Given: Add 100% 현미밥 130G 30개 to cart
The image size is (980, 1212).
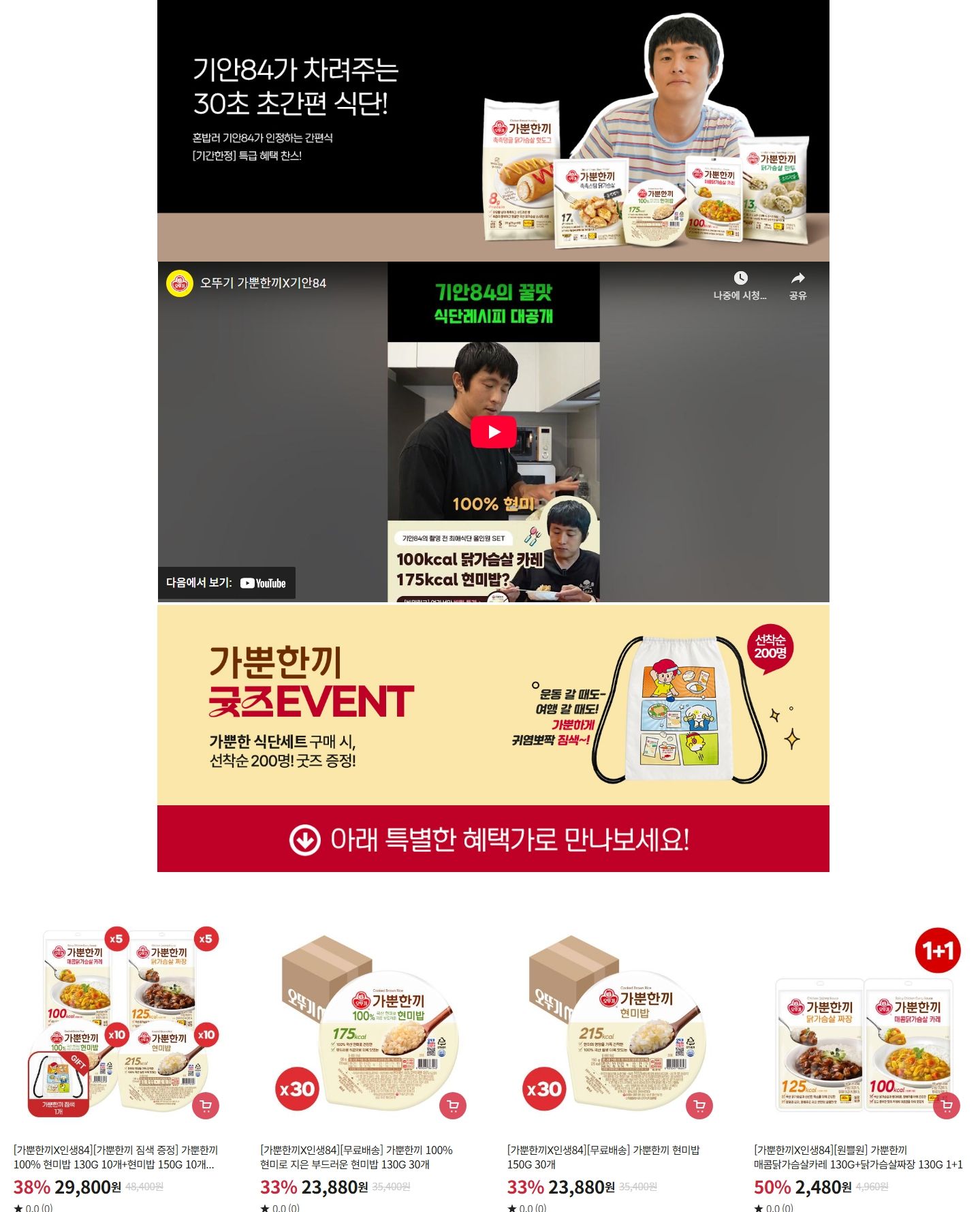Looking at the screenshot, I should 452,1105.
